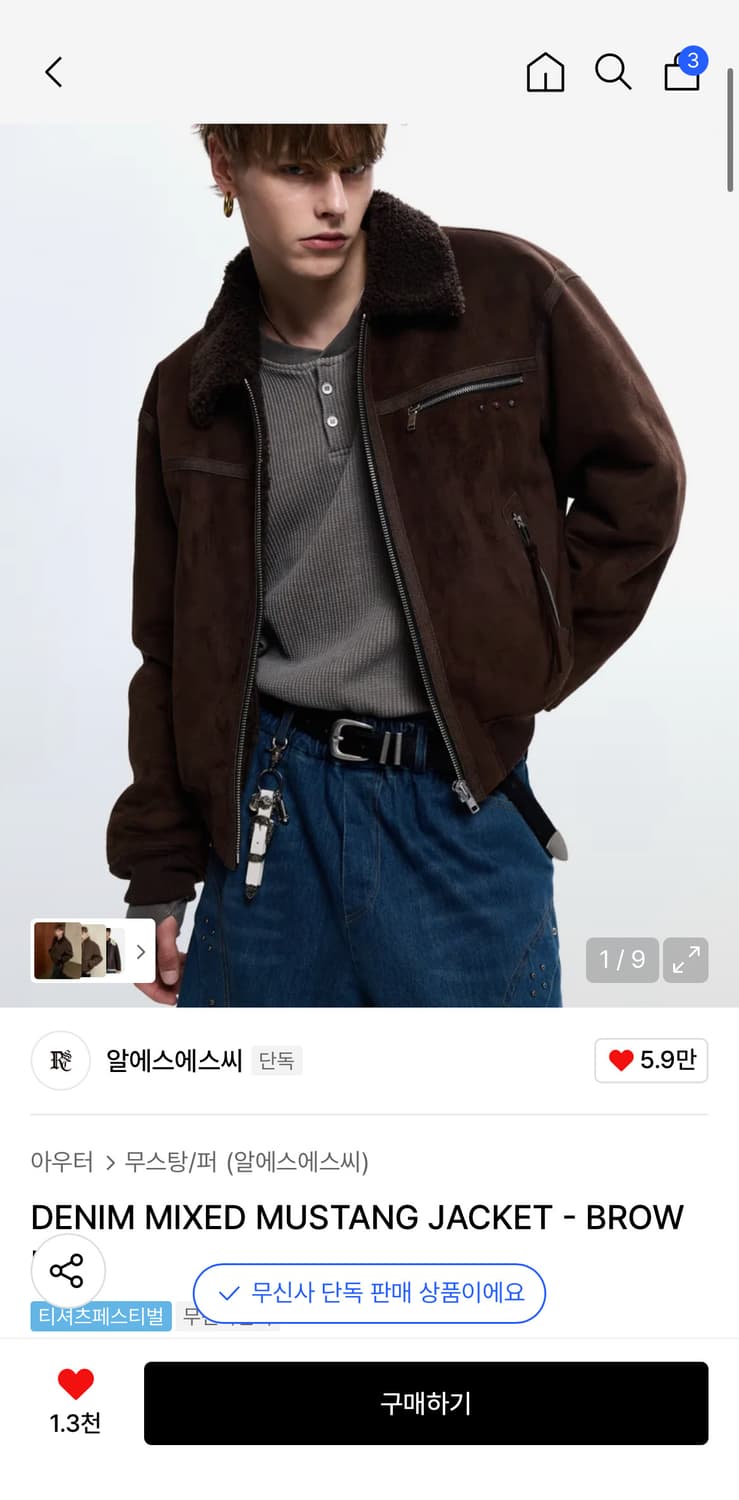Share this mustang jacket product

[67, 1270]
